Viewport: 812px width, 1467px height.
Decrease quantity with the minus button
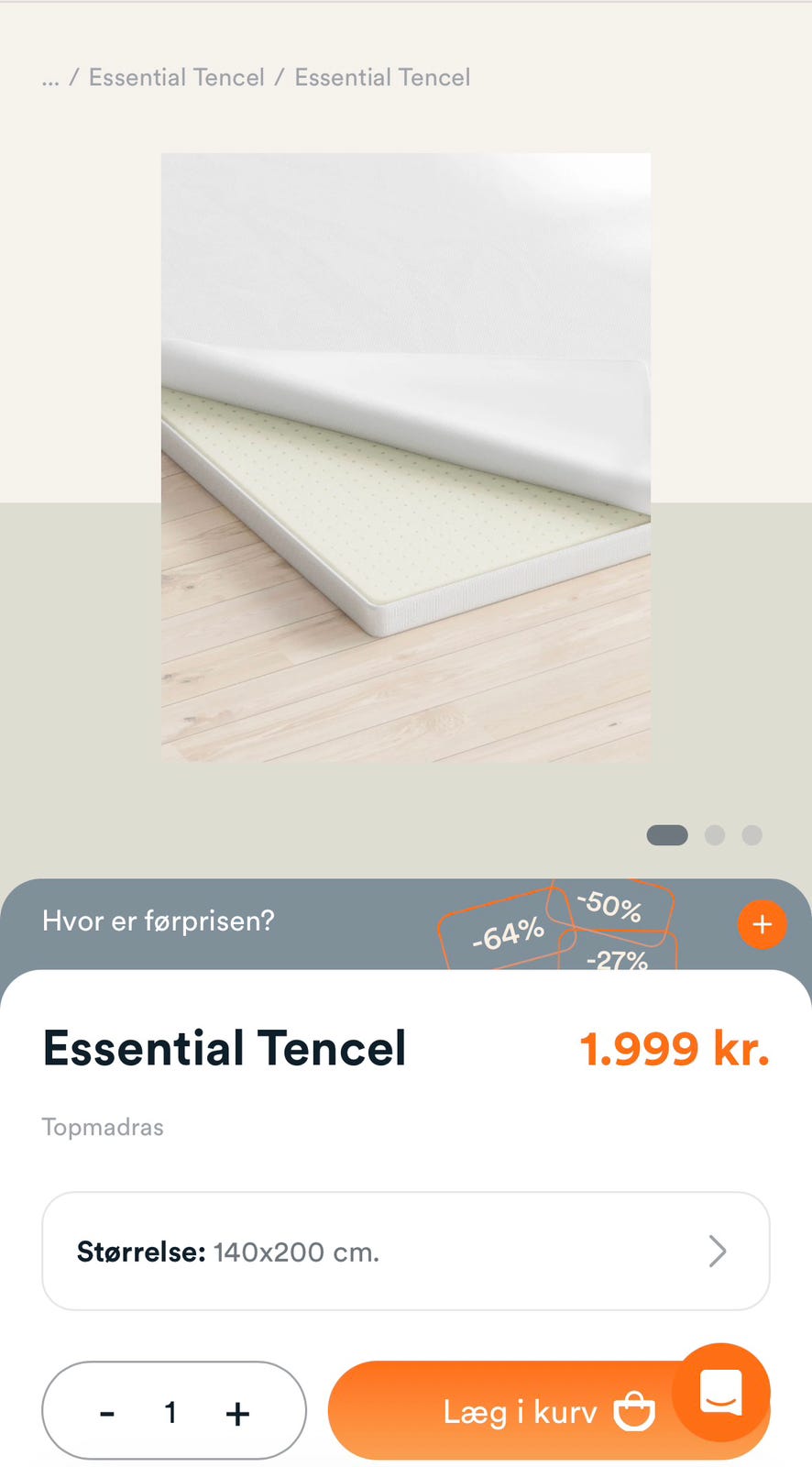click(x=107, y=1413)
